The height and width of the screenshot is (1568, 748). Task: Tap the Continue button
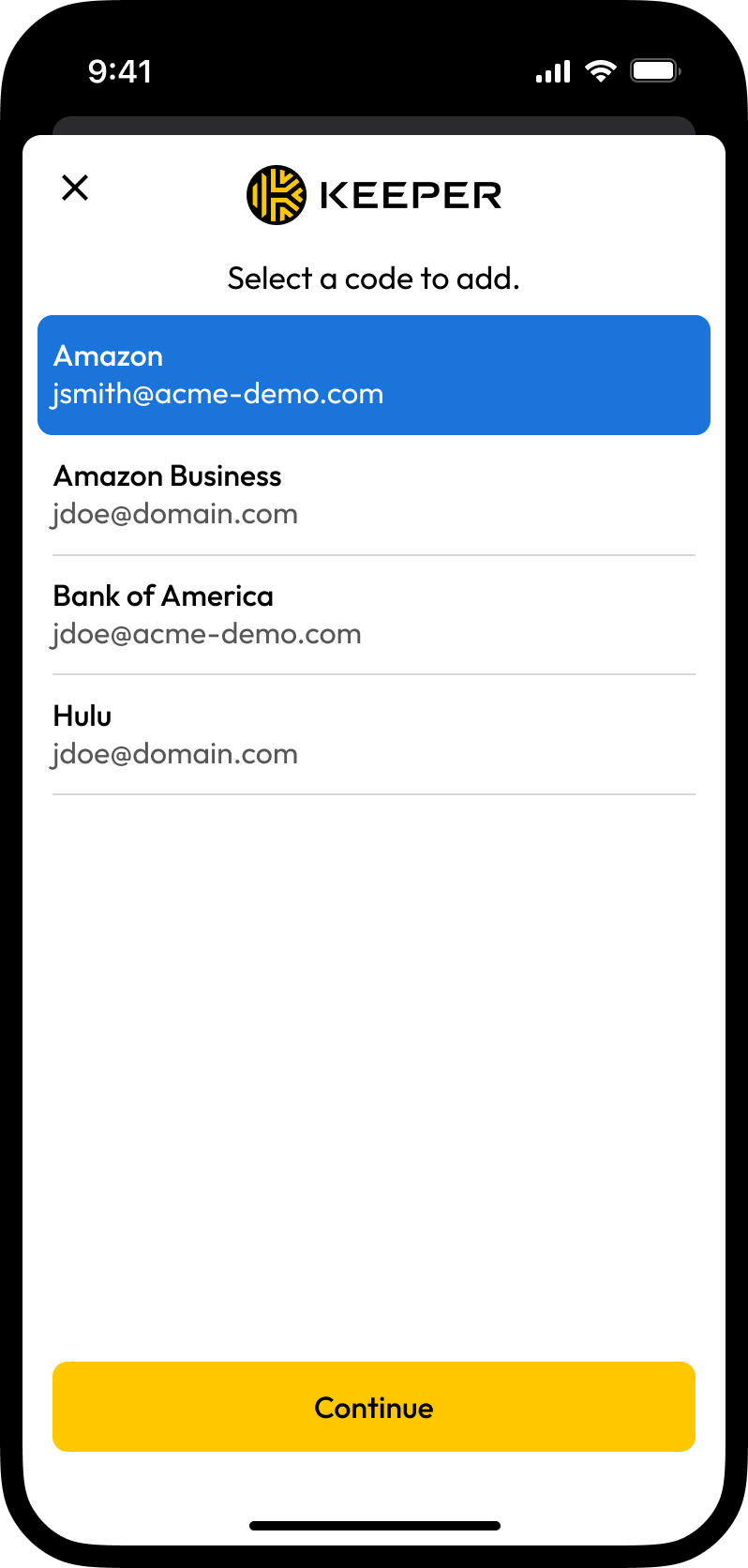point(373,1407)
